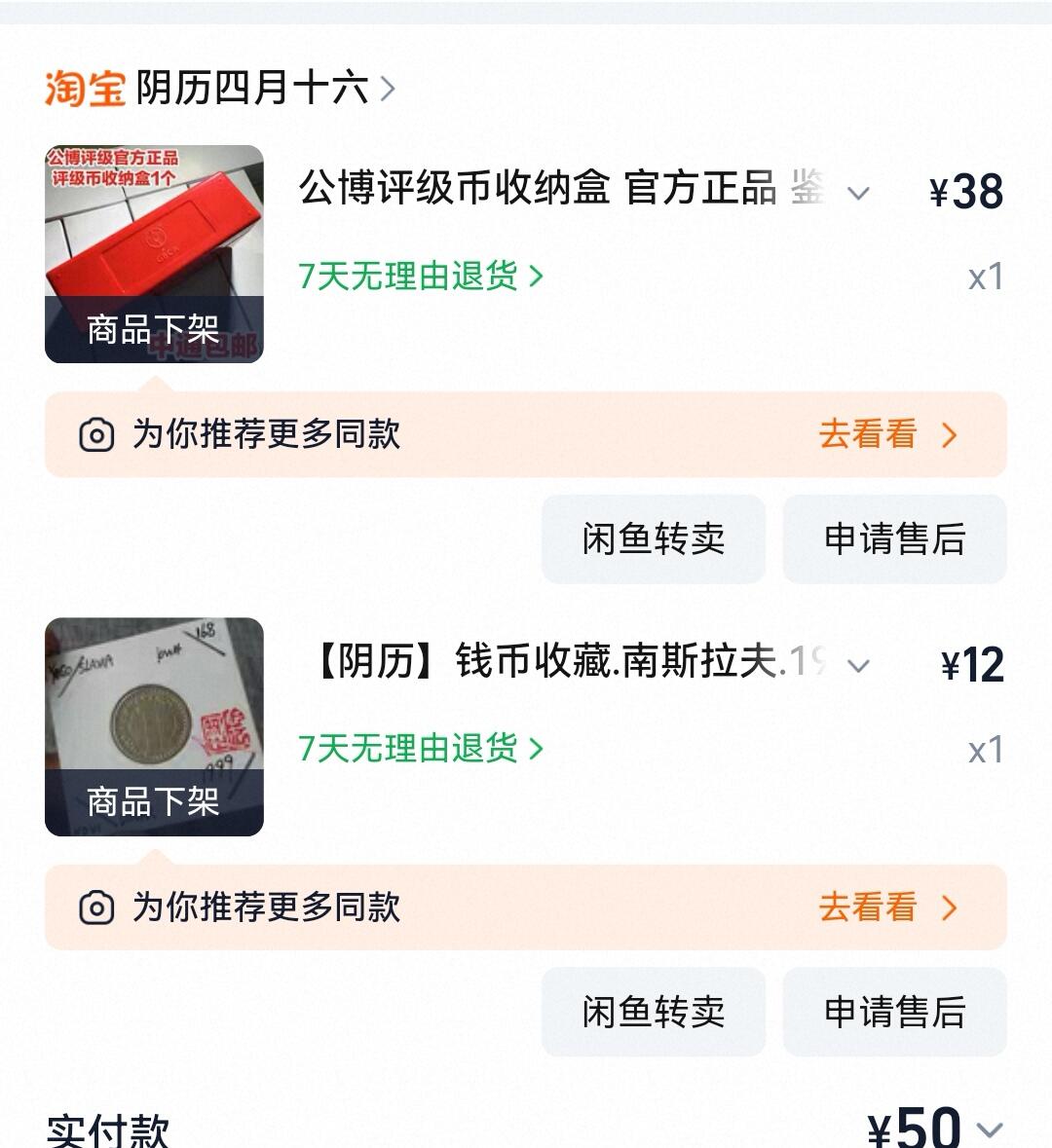The width and height of the screenshot is (1052, 1148).
Task: Tap 申请售后 for the 收纳盒 order
Action: coord(894,539)
